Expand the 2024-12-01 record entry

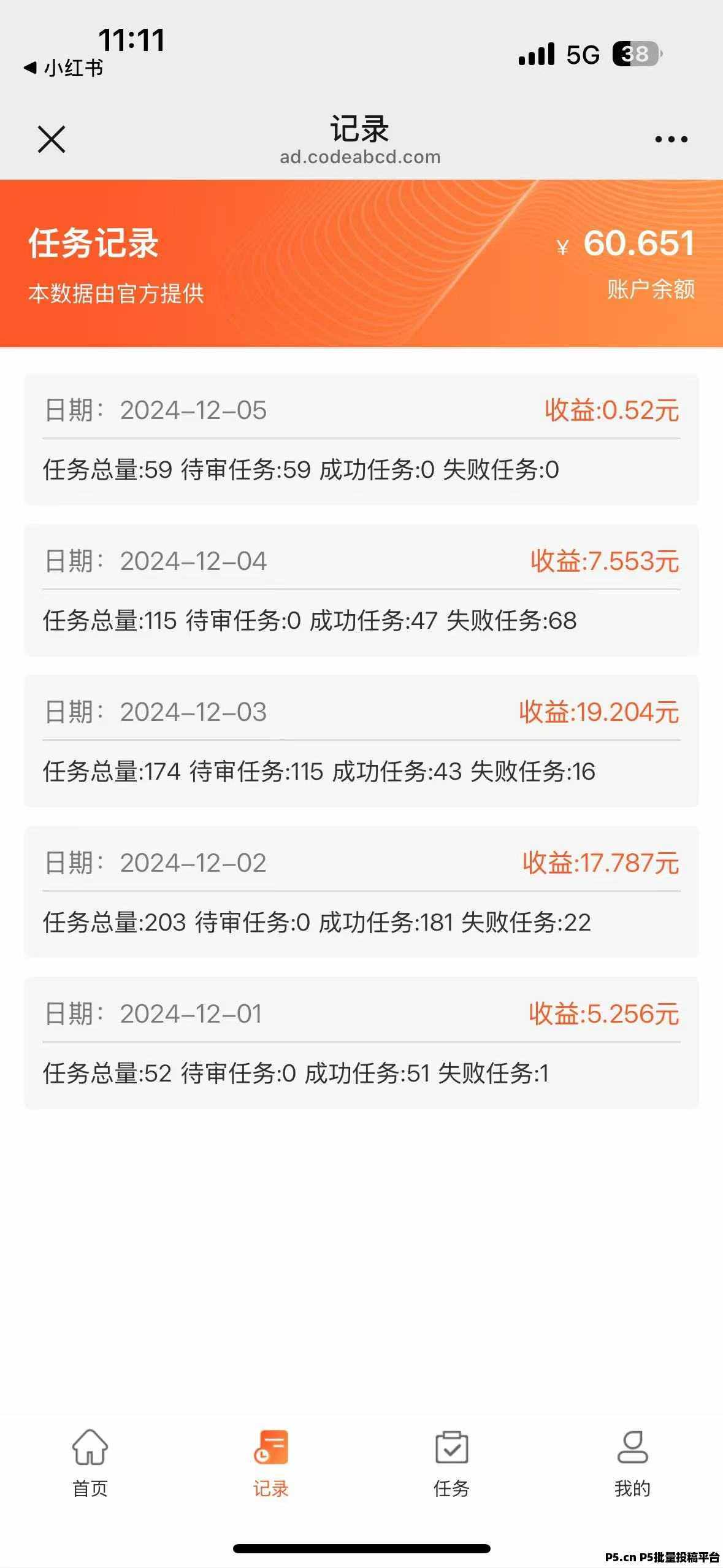pos(362,1043)
